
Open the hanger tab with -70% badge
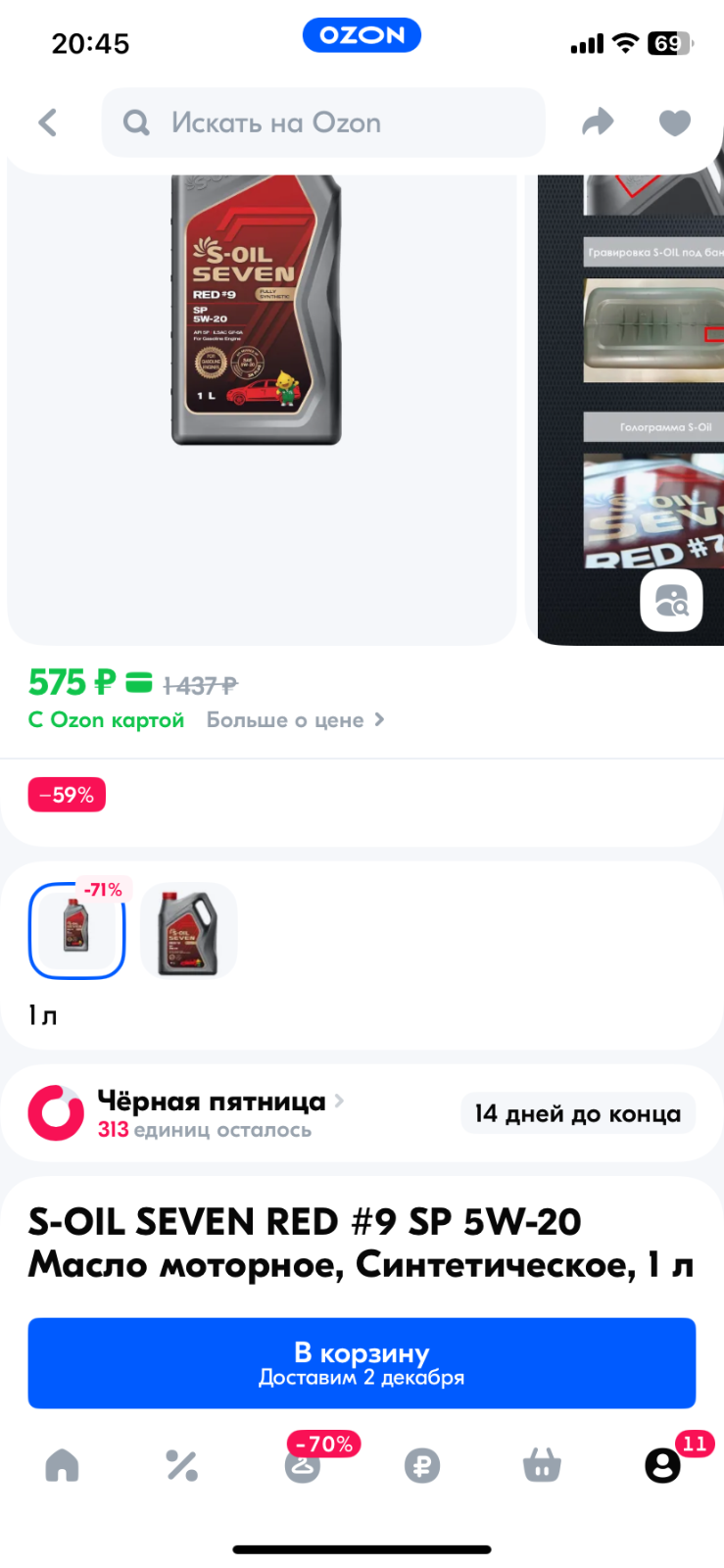[x=304, y=1463]
